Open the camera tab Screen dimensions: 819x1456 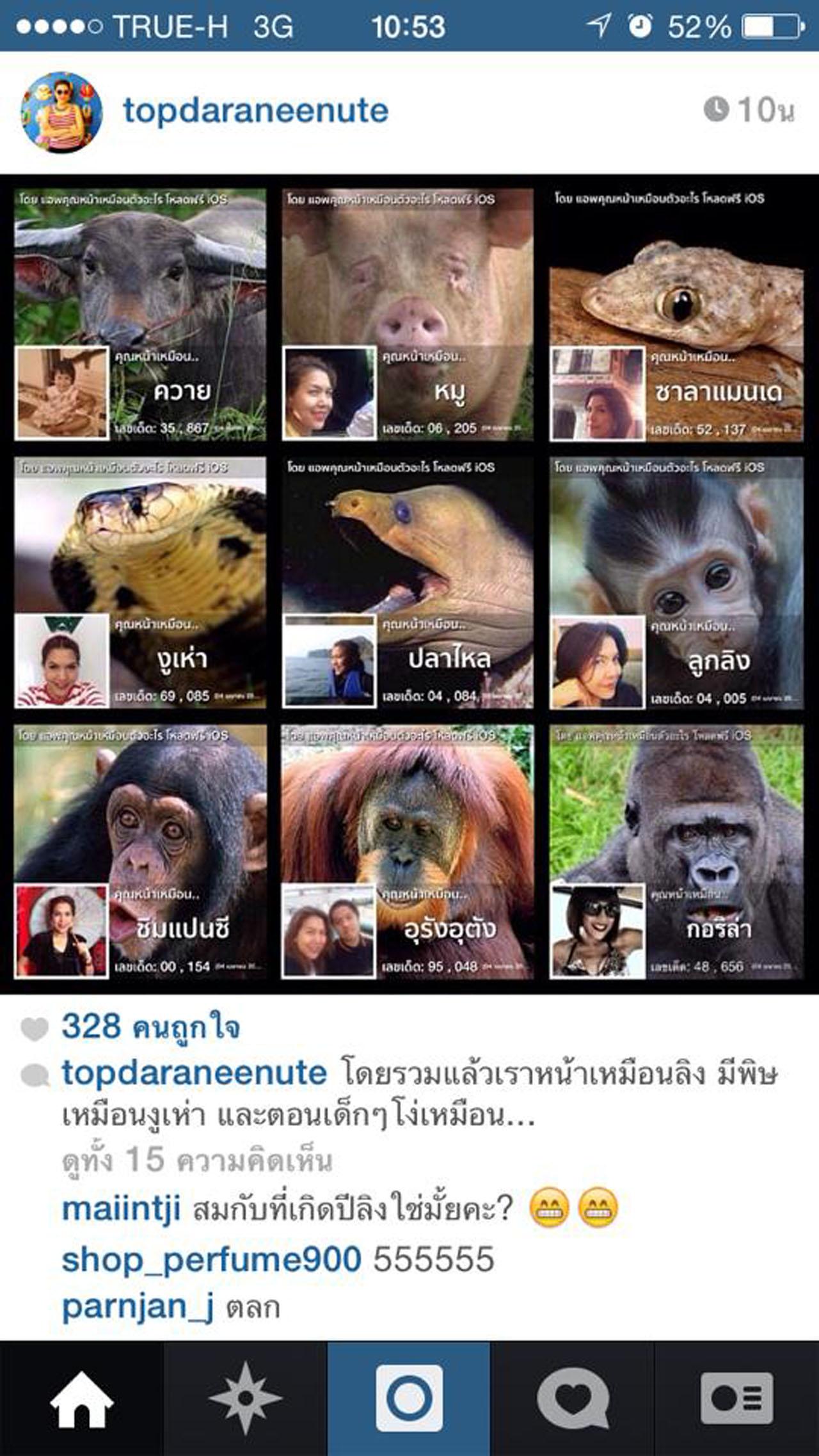point(409,1398)
